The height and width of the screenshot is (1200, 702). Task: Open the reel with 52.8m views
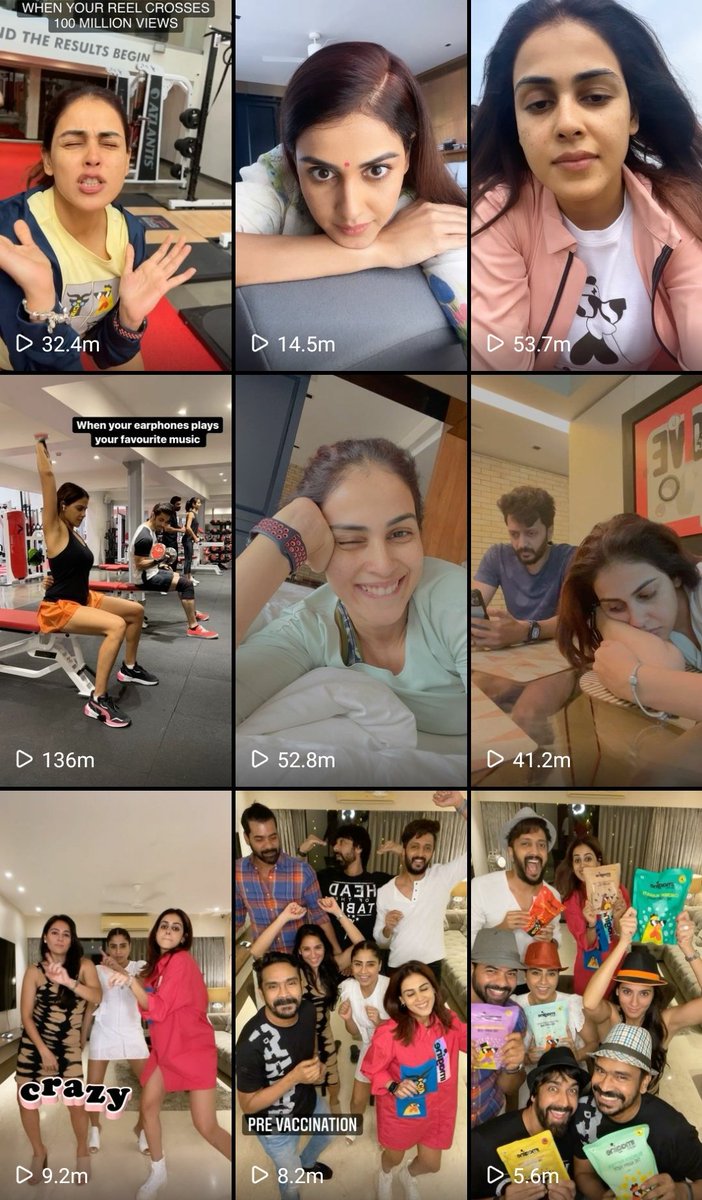coord(351,580)
